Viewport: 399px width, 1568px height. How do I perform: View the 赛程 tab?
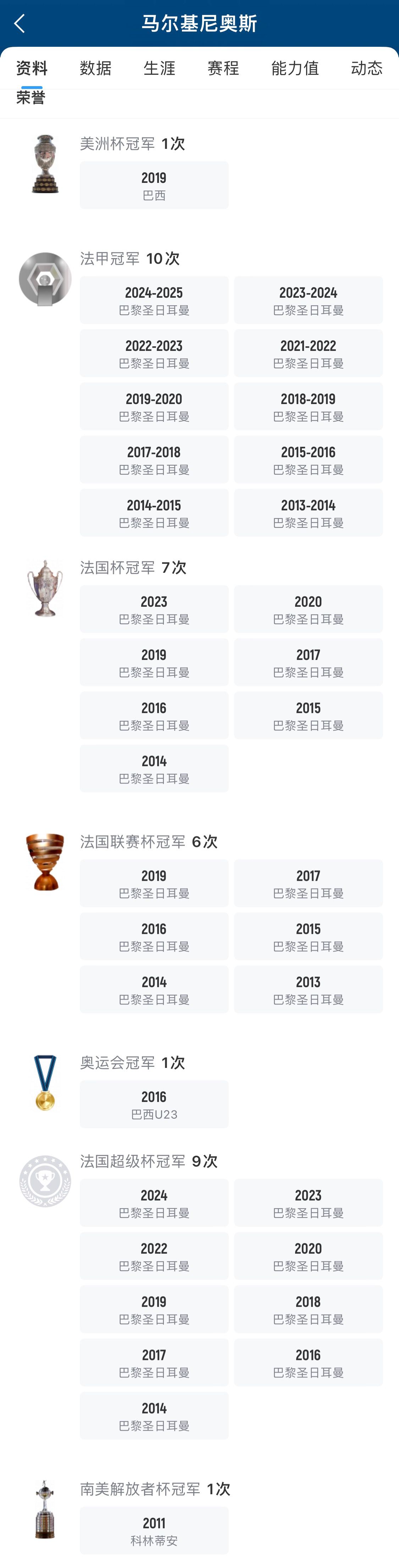pos(223,68)
